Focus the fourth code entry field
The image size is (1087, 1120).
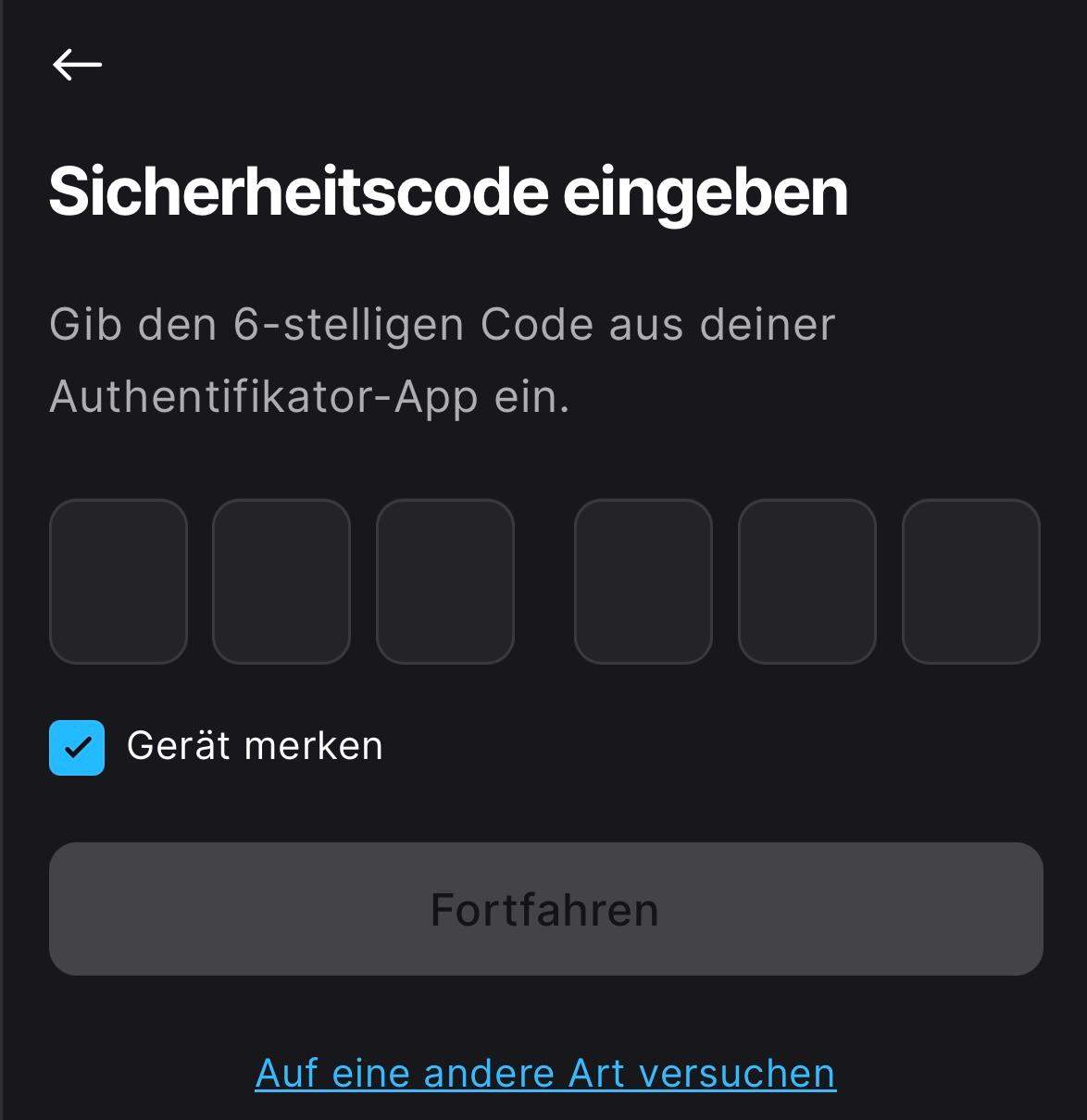[643, 581]
